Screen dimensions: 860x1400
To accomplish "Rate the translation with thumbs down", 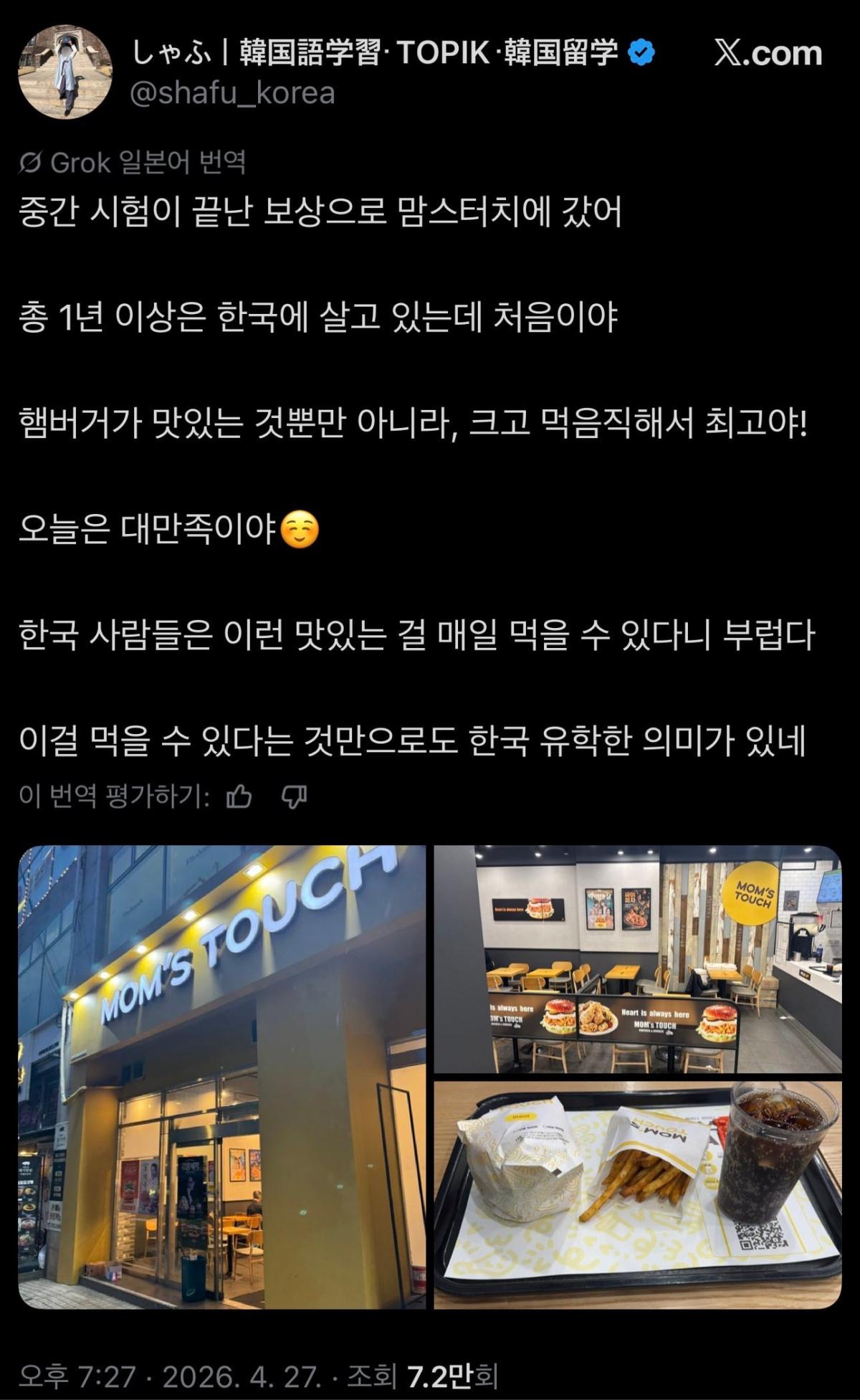I will [295, 796].
